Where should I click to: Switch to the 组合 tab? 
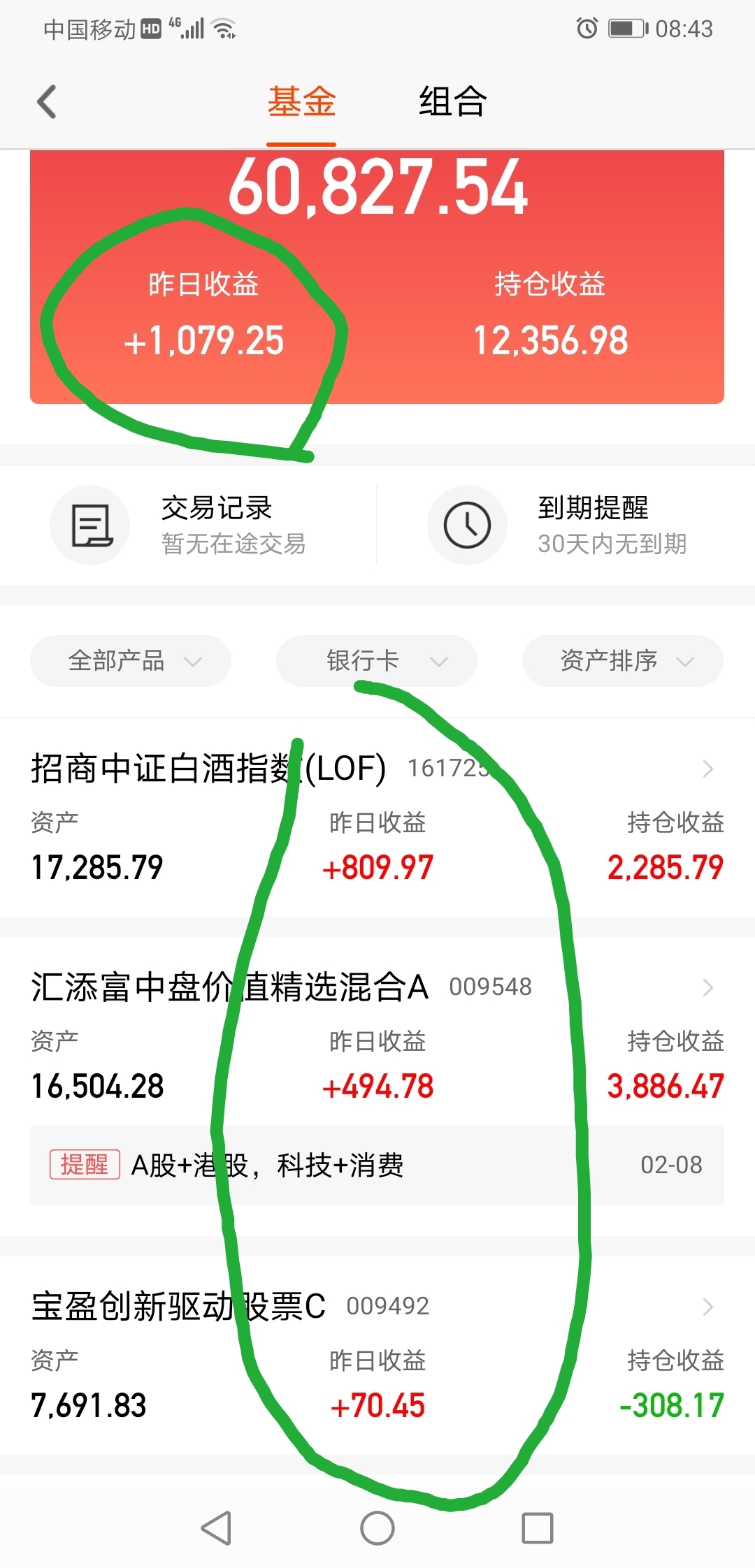point(451,101)
